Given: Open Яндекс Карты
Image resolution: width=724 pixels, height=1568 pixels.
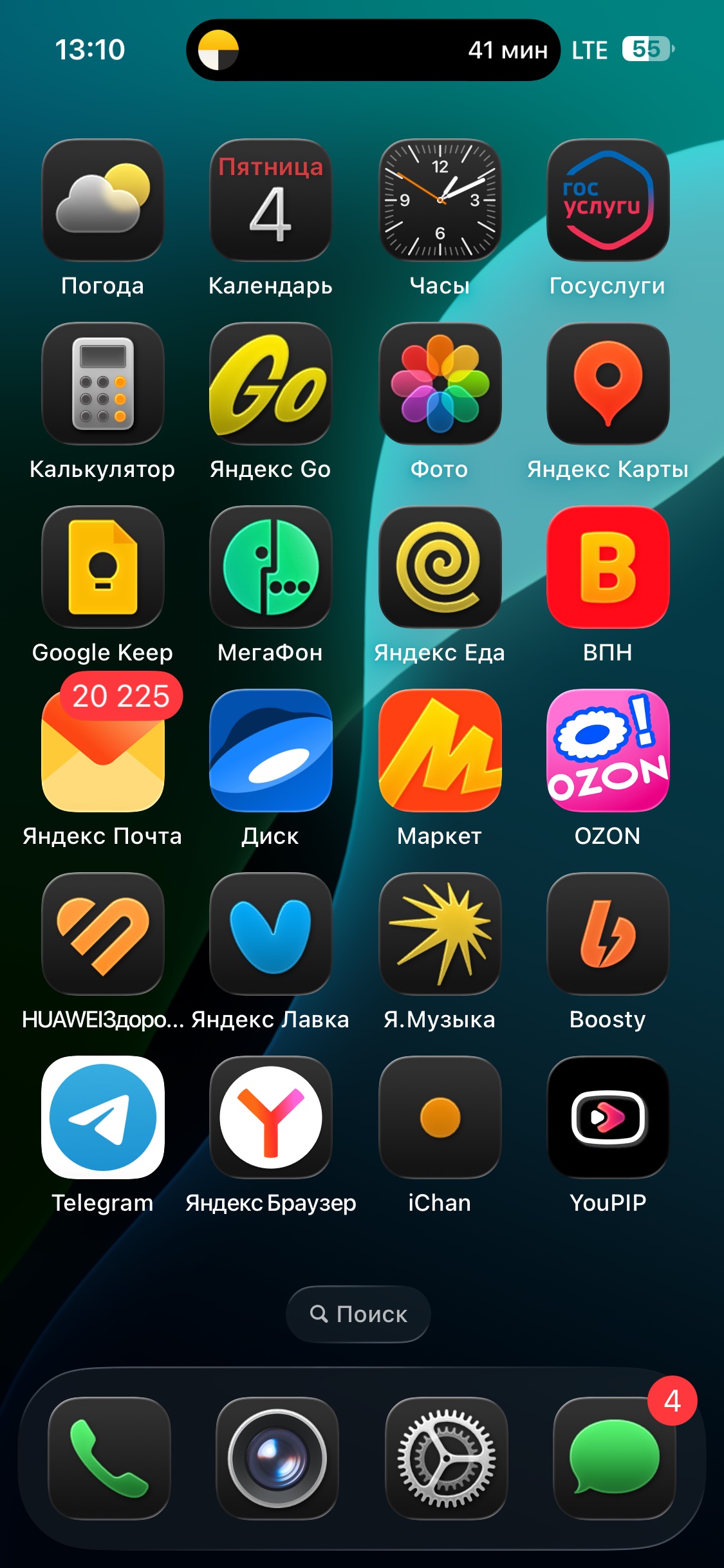Looking at the screenshot, I should (608, 384).
